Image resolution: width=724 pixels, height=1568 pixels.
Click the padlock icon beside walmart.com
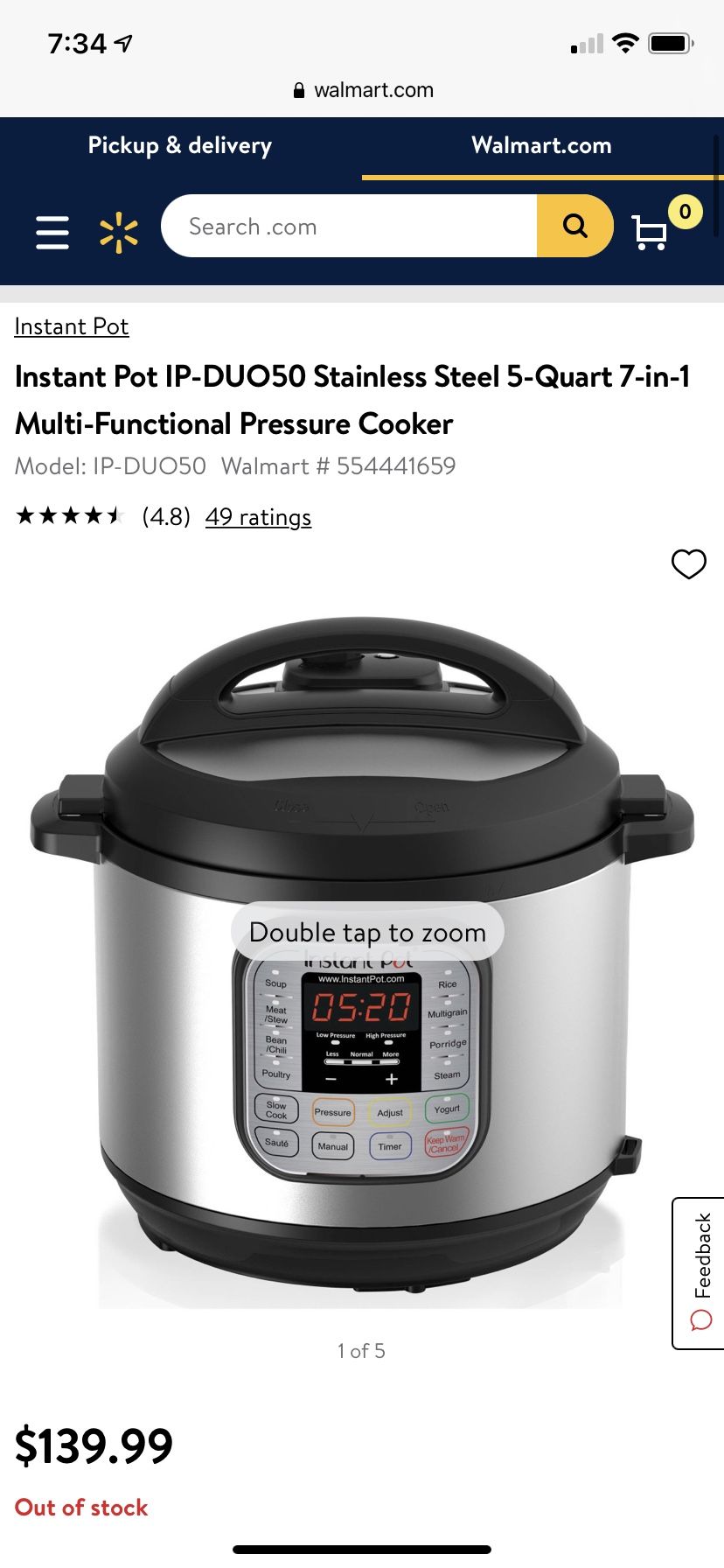(298, 89)
